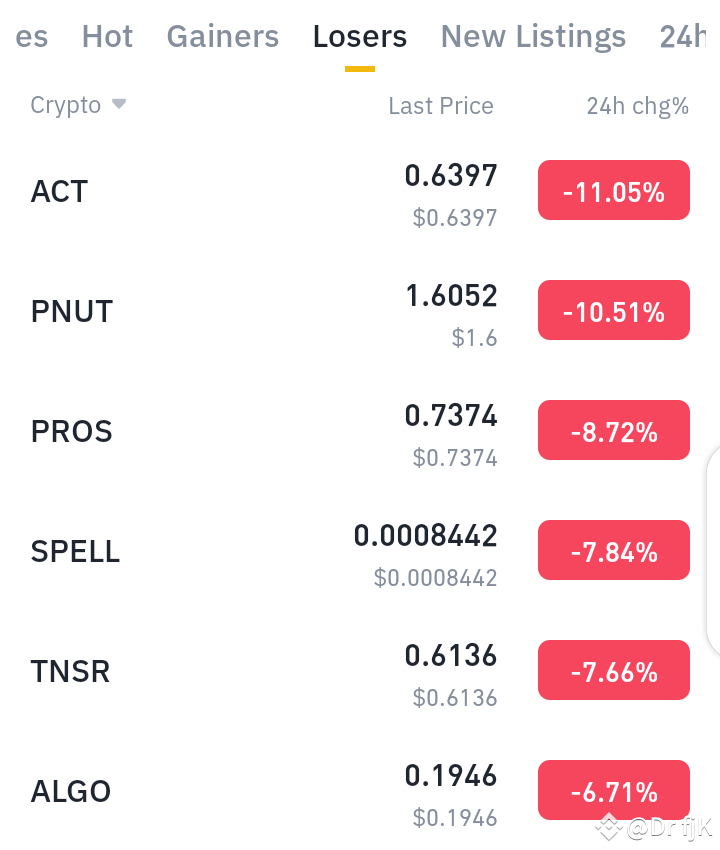
Task: Click the Binance logo watermark icon
Action: click(x=609, y=828)
